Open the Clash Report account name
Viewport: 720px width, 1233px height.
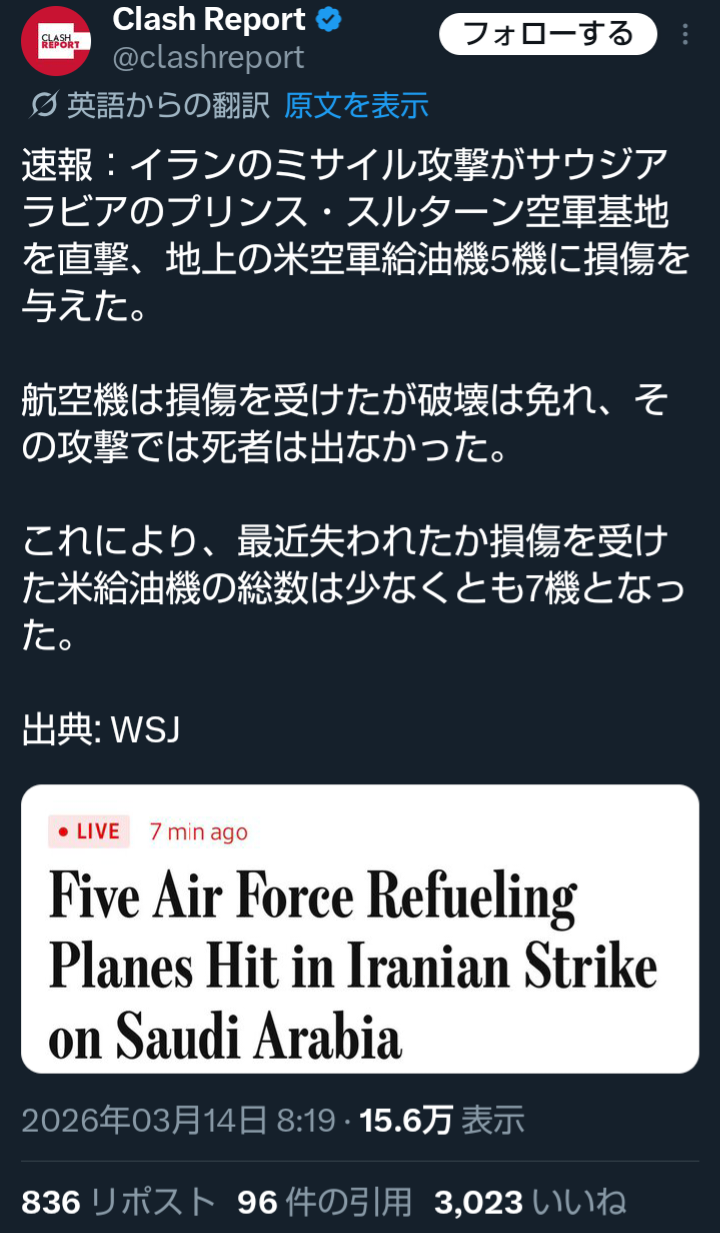pos(209,19)
